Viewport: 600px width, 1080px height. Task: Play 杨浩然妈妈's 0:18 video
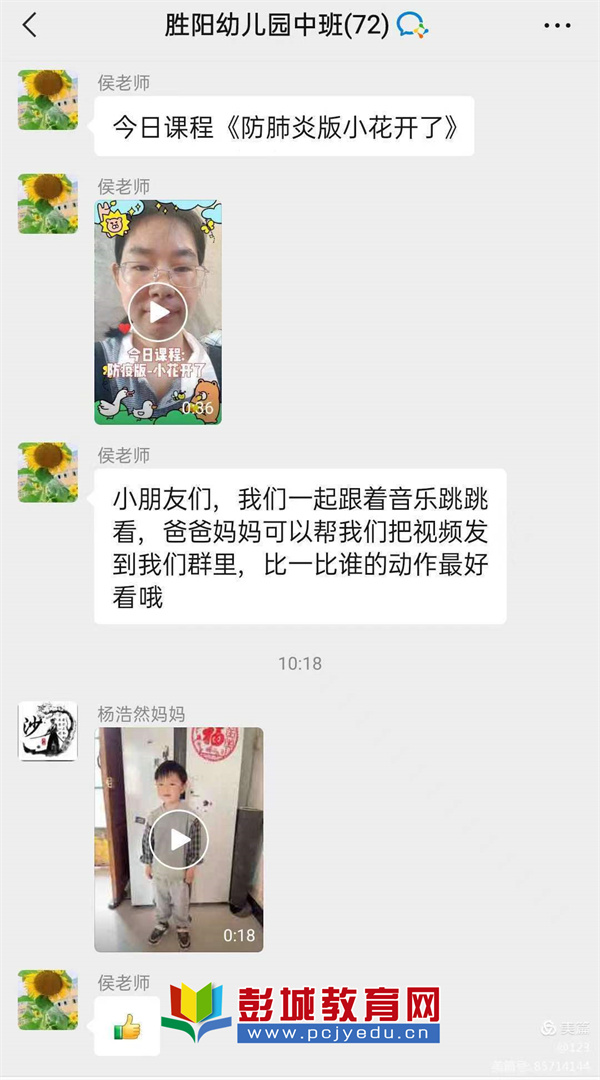point(179,839)
